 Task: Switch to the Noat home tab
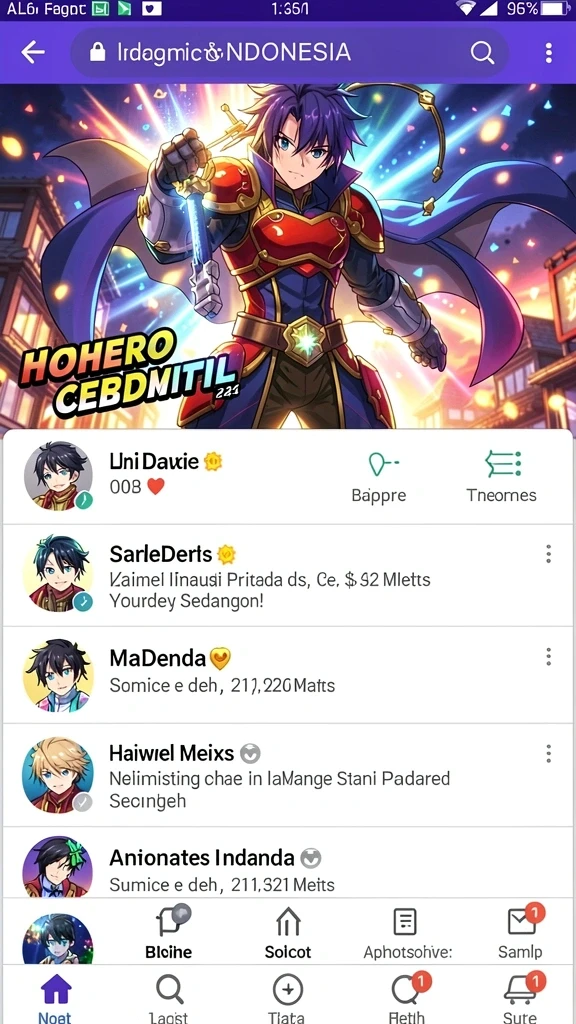[56, 996]
